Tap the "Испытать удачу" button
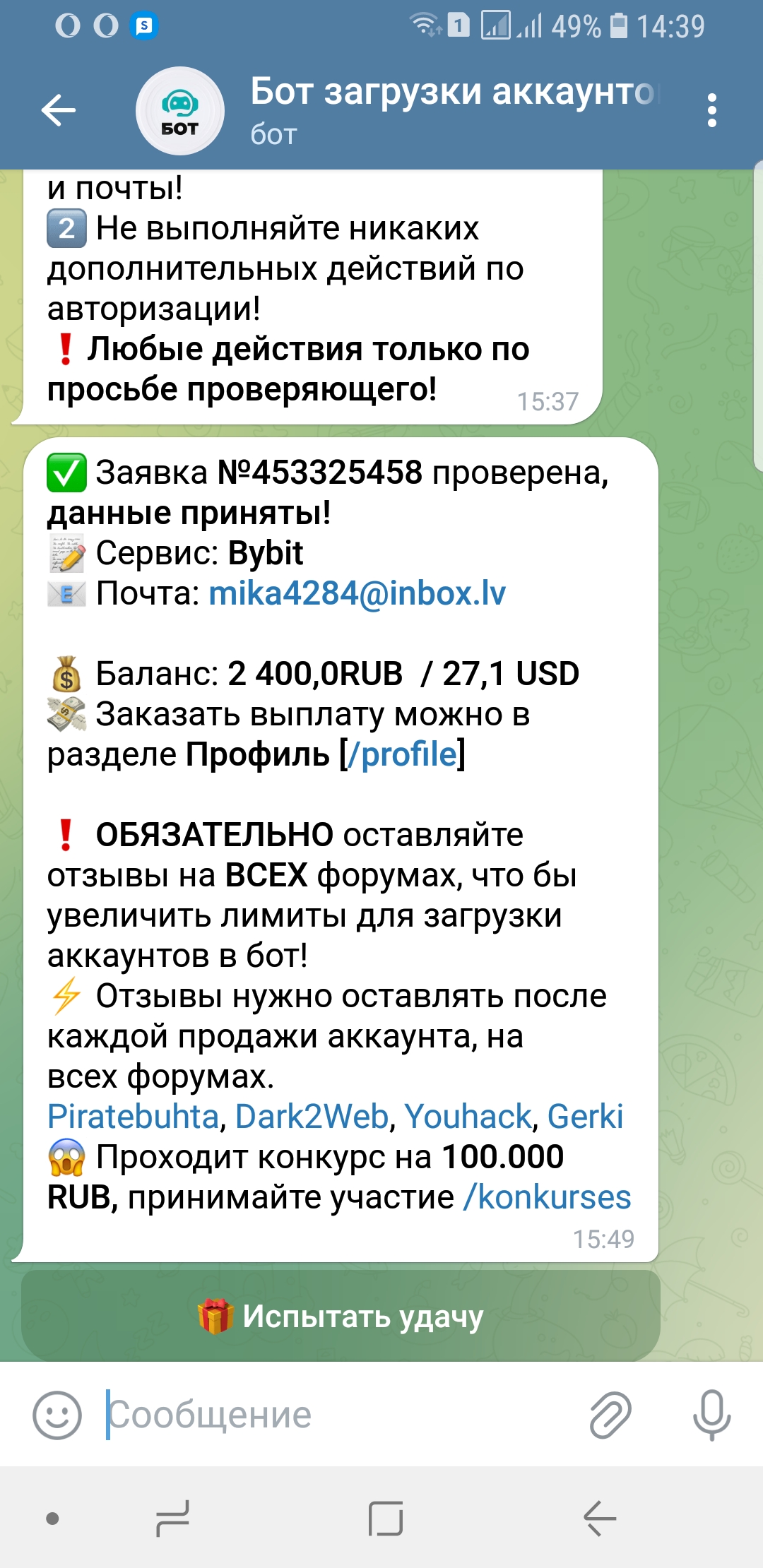Screen dimensions: 763x1568 (341, 1317)
